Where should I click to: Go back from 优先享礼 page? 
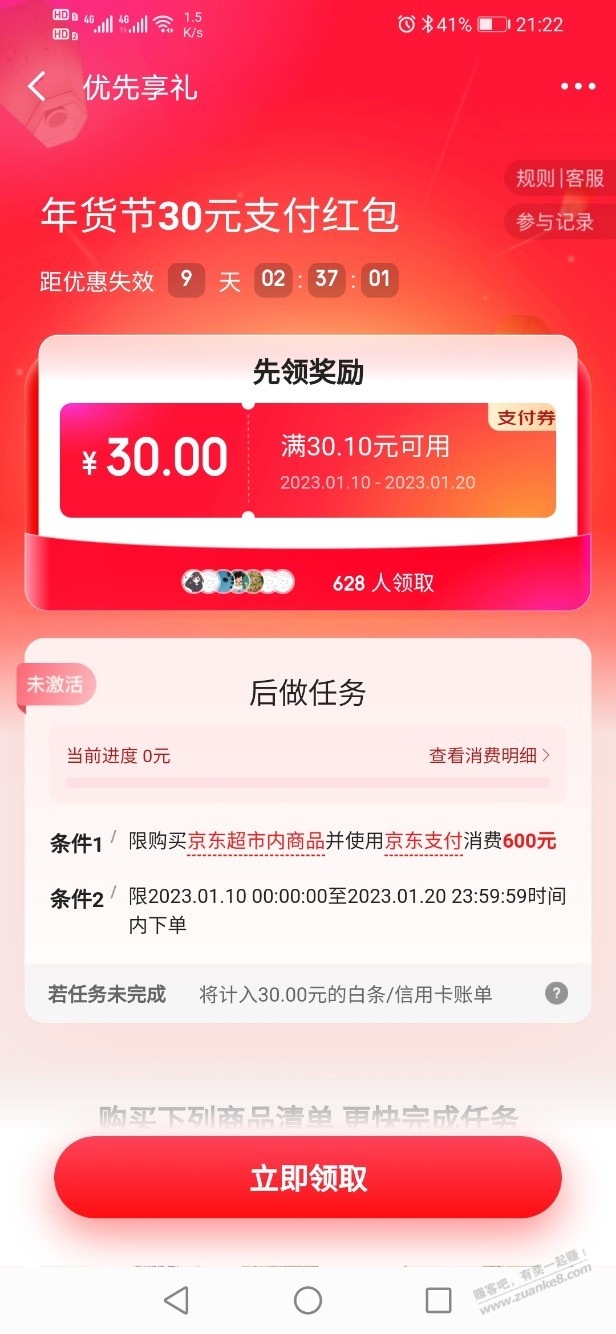(x=37, y=87)
